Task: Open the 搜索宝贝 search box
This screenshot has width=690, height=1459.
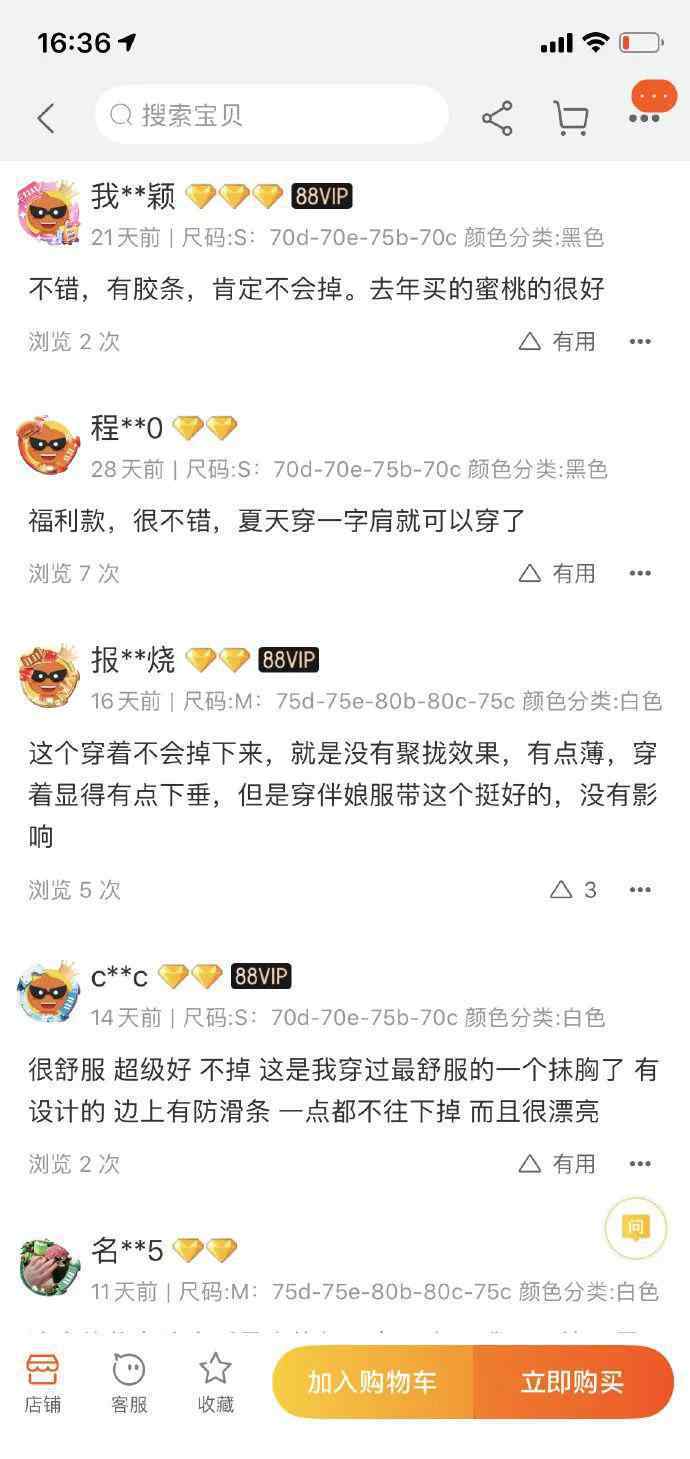Action: point(270,115)
